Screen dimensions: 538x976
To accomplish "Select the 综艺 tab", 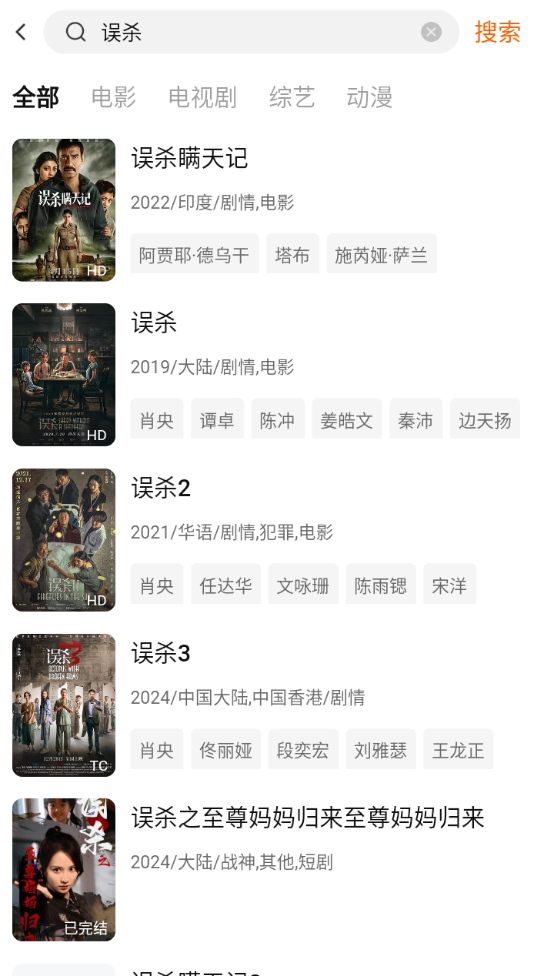I will (292, 98).
